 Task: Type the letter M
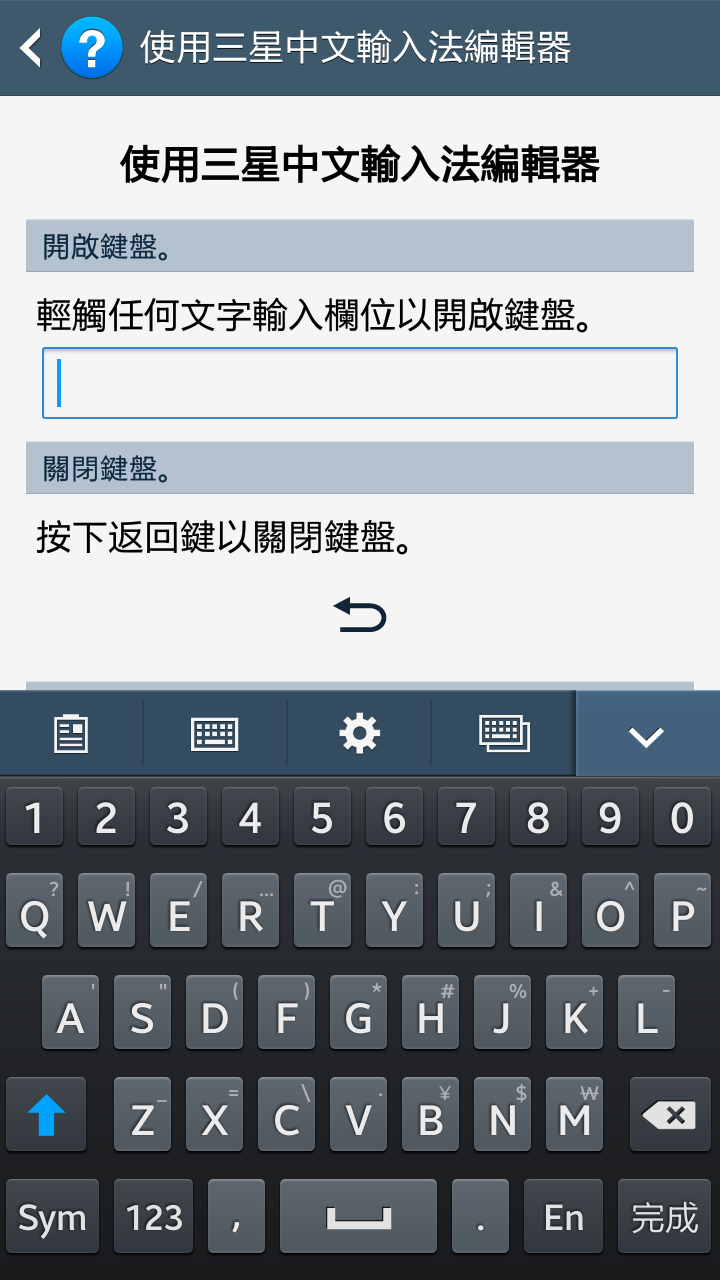point(574,1115)
